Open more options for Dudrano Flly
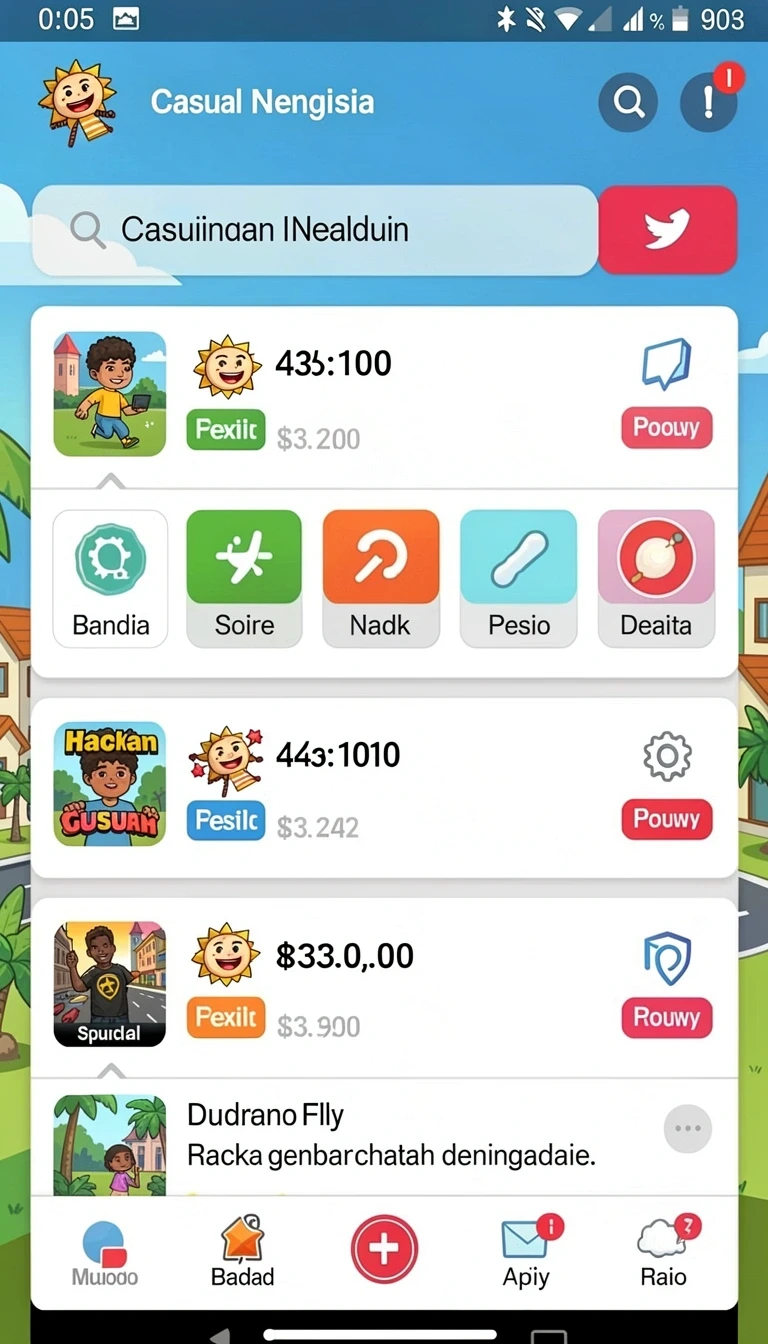Screen dimensions: 768x1344 [x=688, y=1129]
